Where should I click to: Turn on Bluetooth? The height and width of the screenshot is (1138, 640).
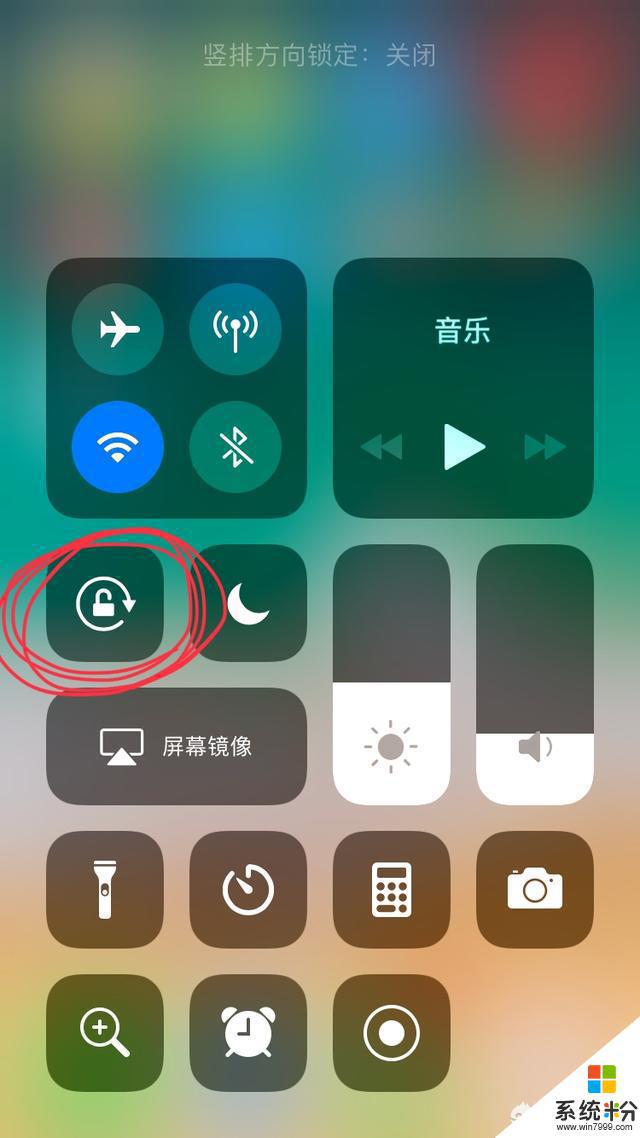(x=235, y=446)
